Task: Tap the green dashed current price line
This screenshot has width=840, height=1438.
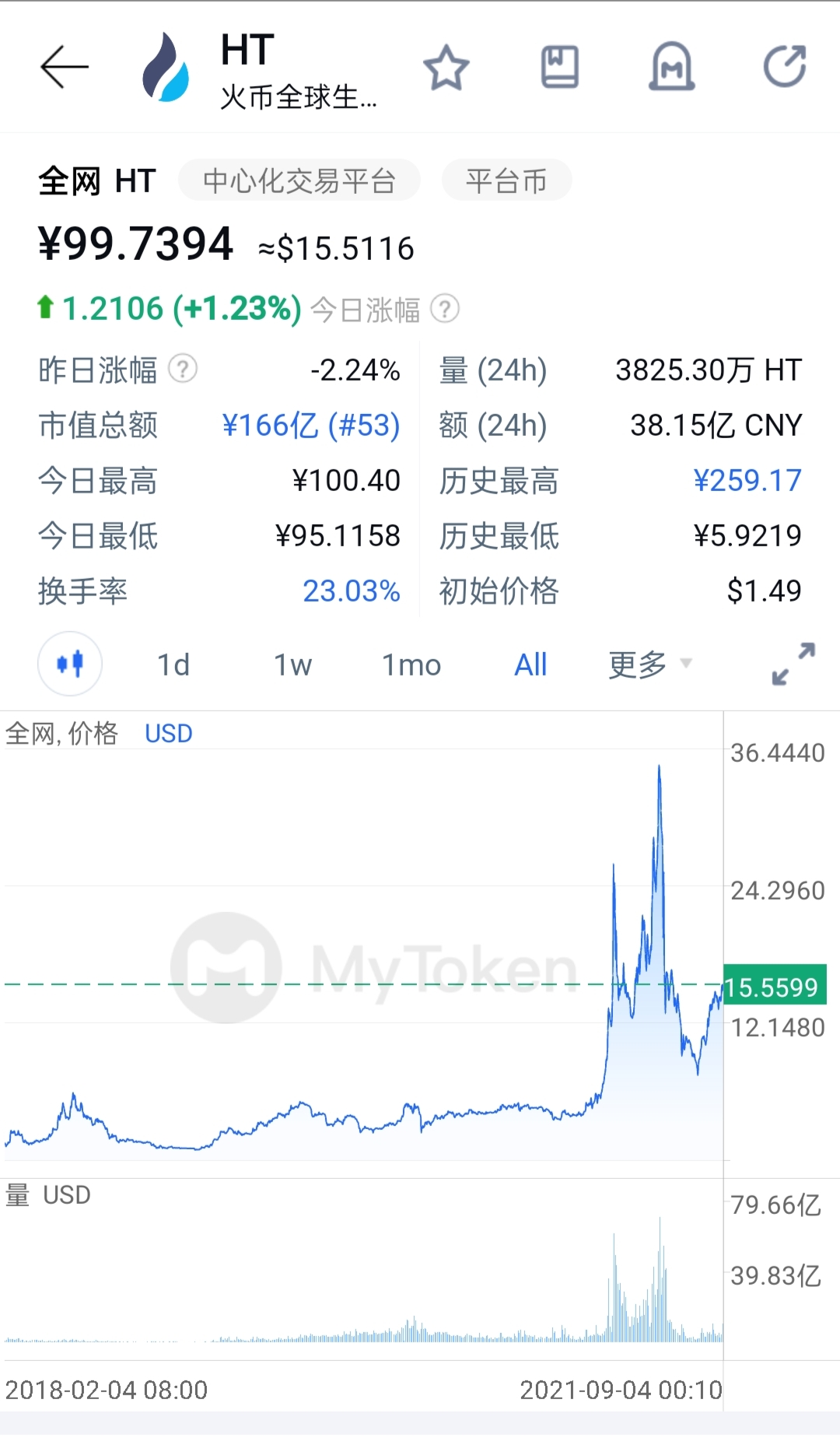Action: coord(350,987)
